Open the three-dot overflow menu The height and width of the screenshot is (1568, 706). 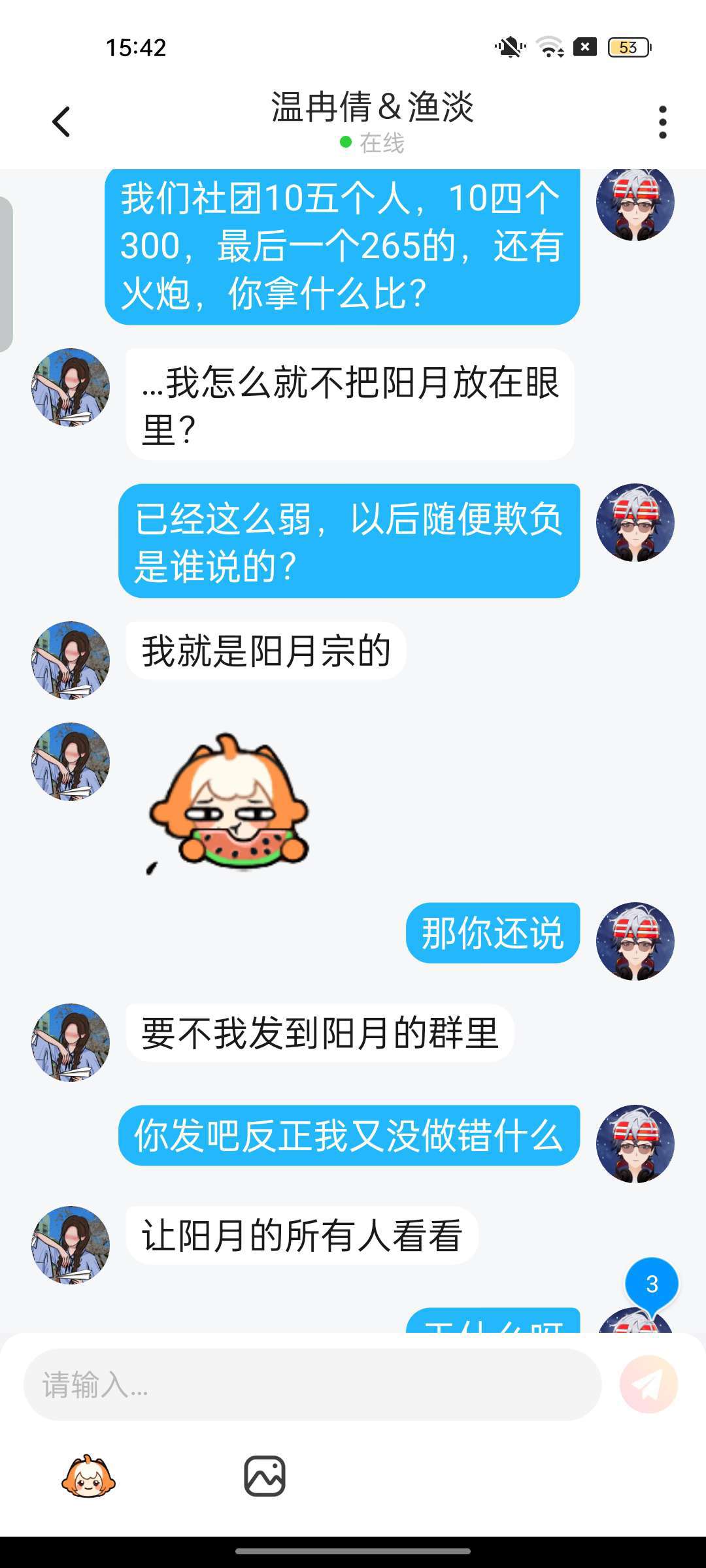[662, 122]
